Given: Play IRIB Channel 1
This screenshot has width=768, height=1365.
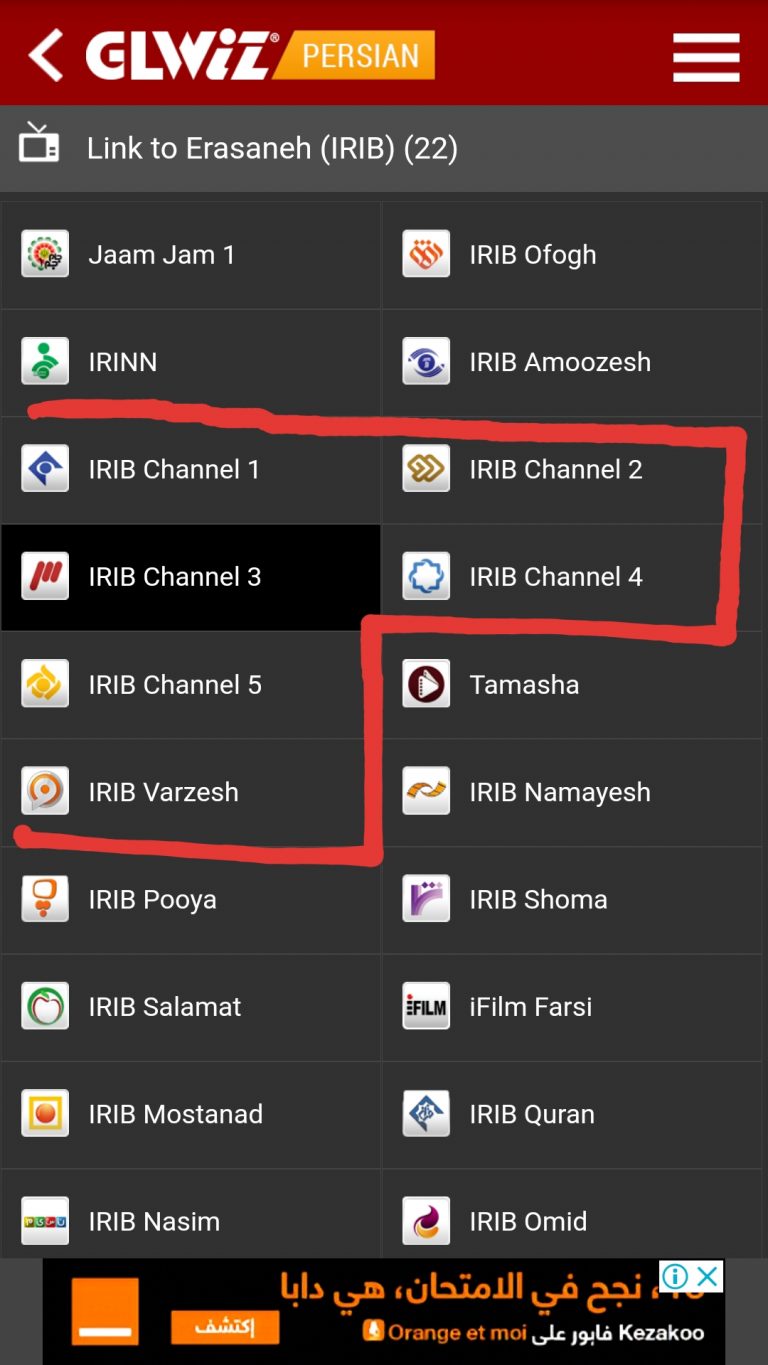Looking at the screenshot, I should [x=190, y=469].
